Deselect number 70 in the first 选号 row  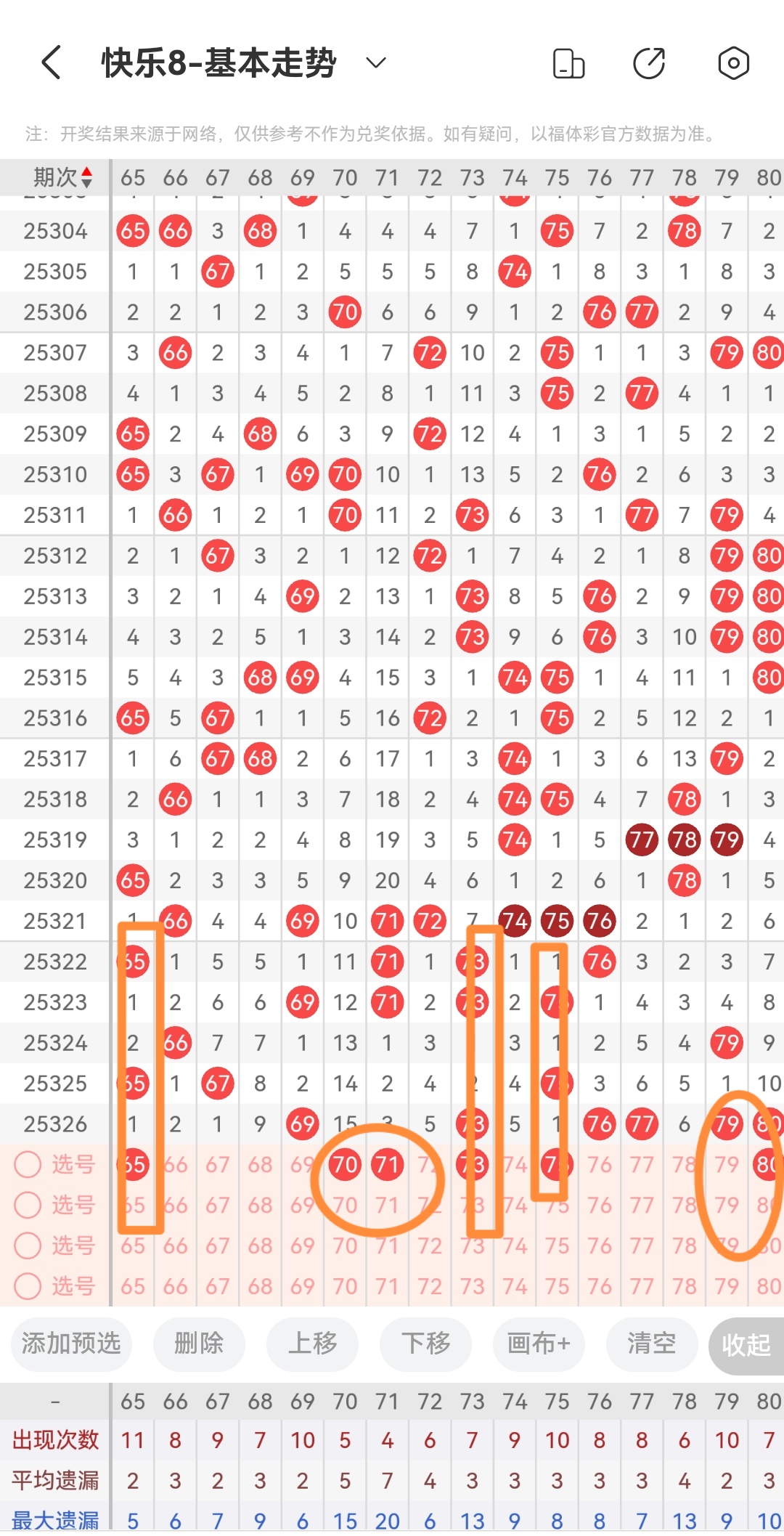(345, 1165)
